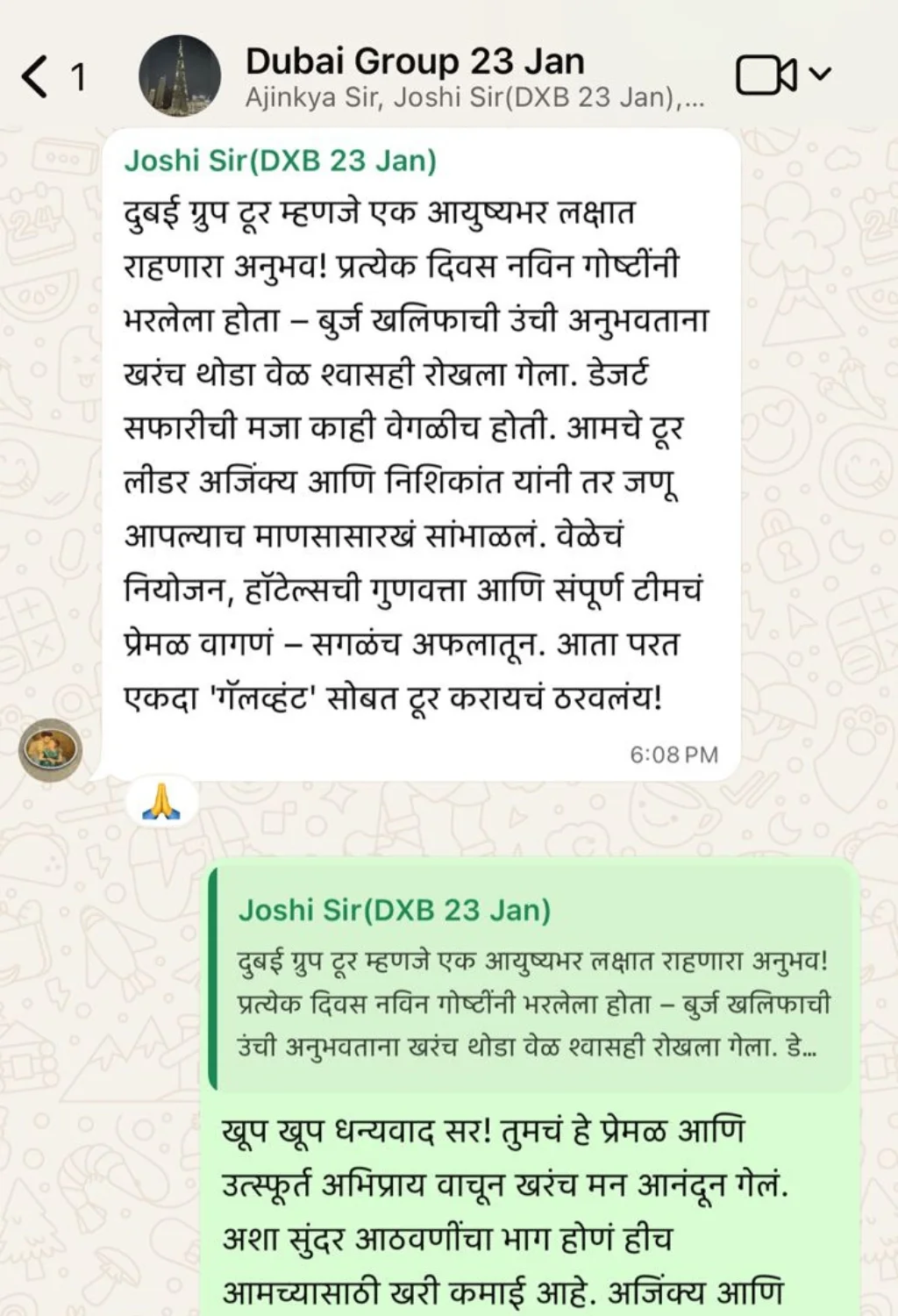Start a video call with the group
This screenshot has height=1316, width=898.
click(766, 75)
